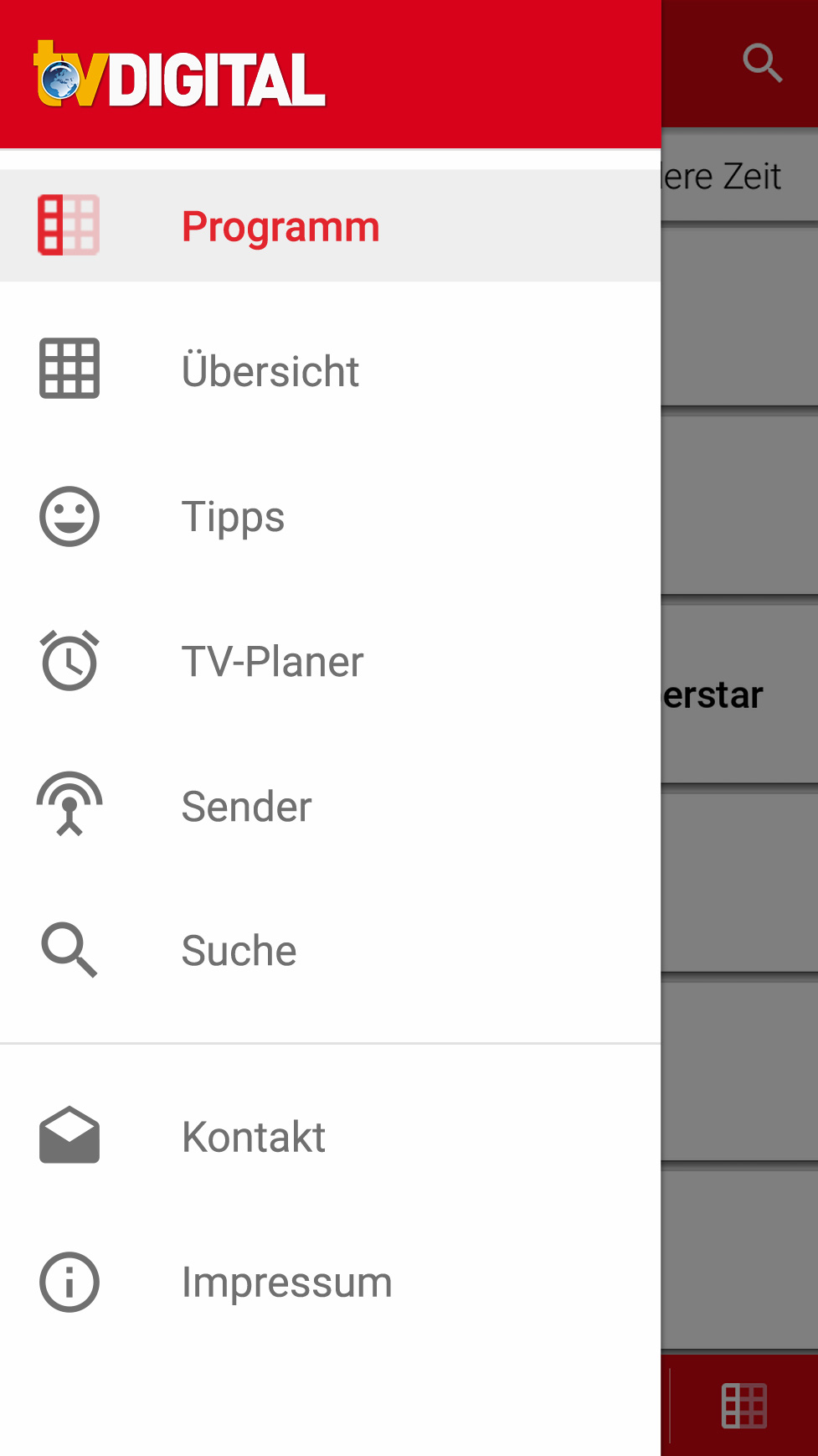Open the Impressum page
The height and width of the screenshot is (1456, 818).
286,1282
